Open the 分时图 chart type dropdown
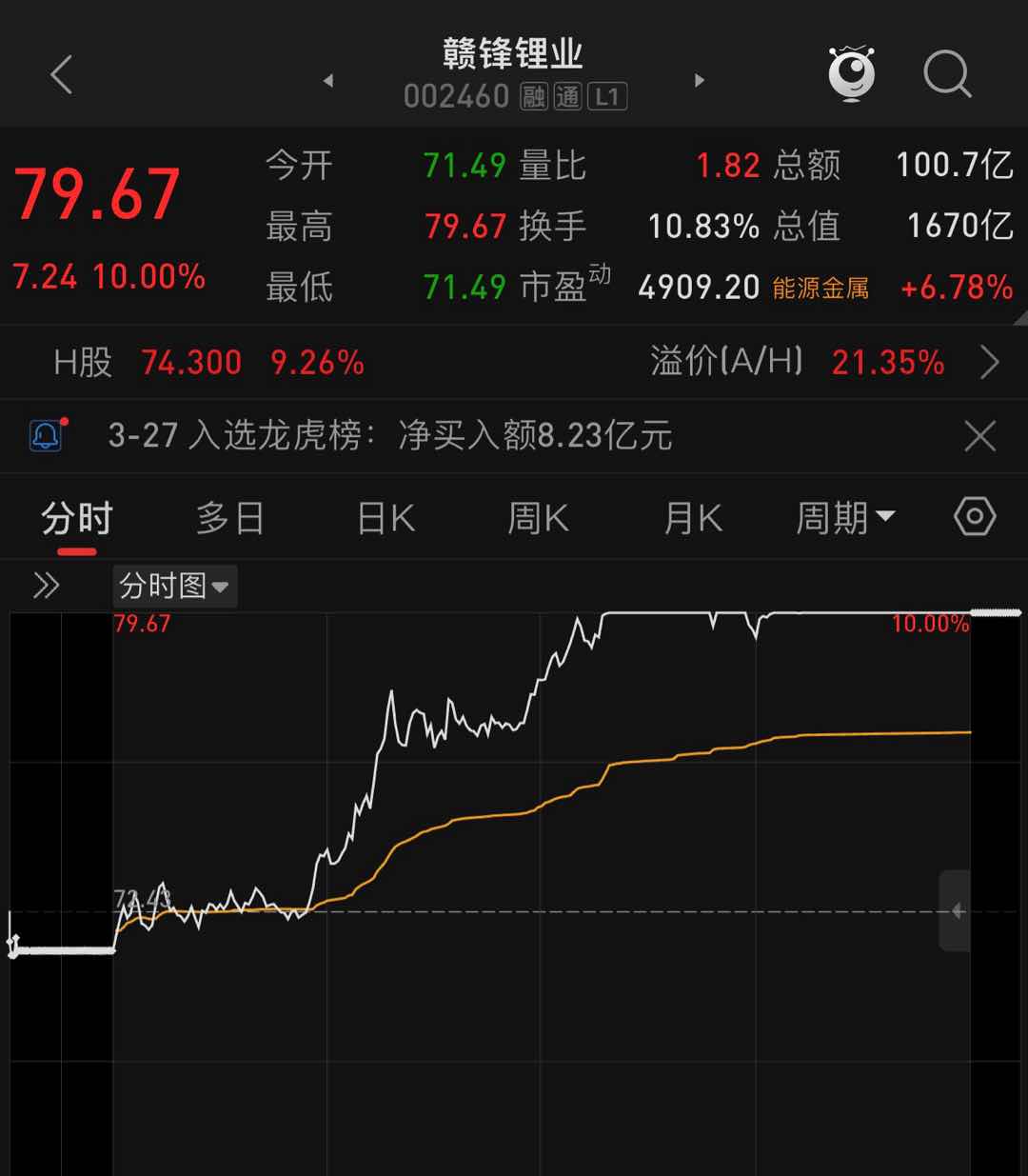The height and width of the screenshot is (1176, 1028). (x=174, y=586)
